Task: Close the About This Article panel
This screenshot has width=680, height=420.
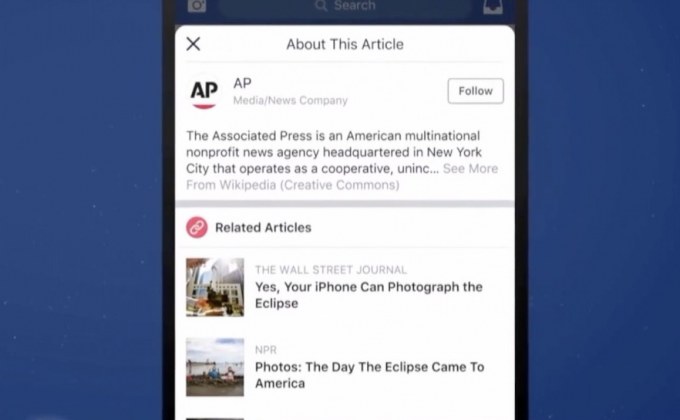Action: tap(193, 44)
